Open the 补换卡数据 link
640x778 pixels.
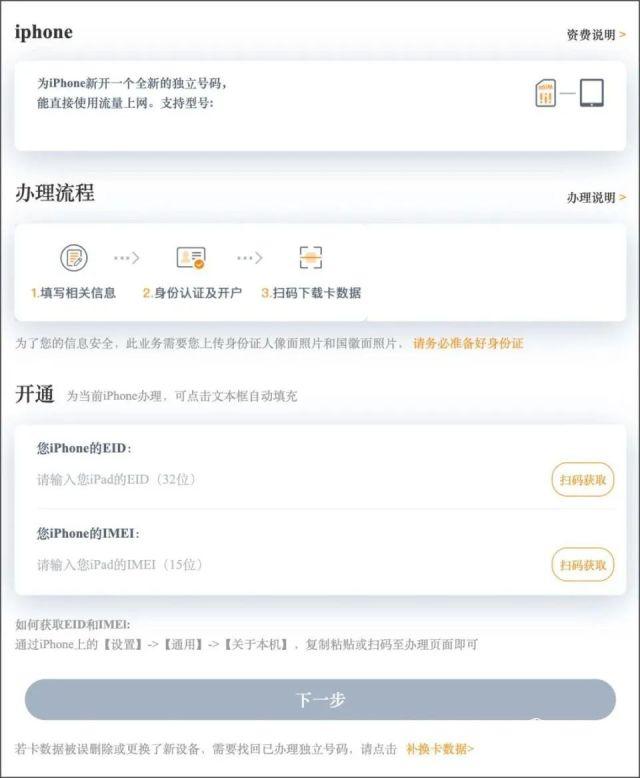(439, 749)
